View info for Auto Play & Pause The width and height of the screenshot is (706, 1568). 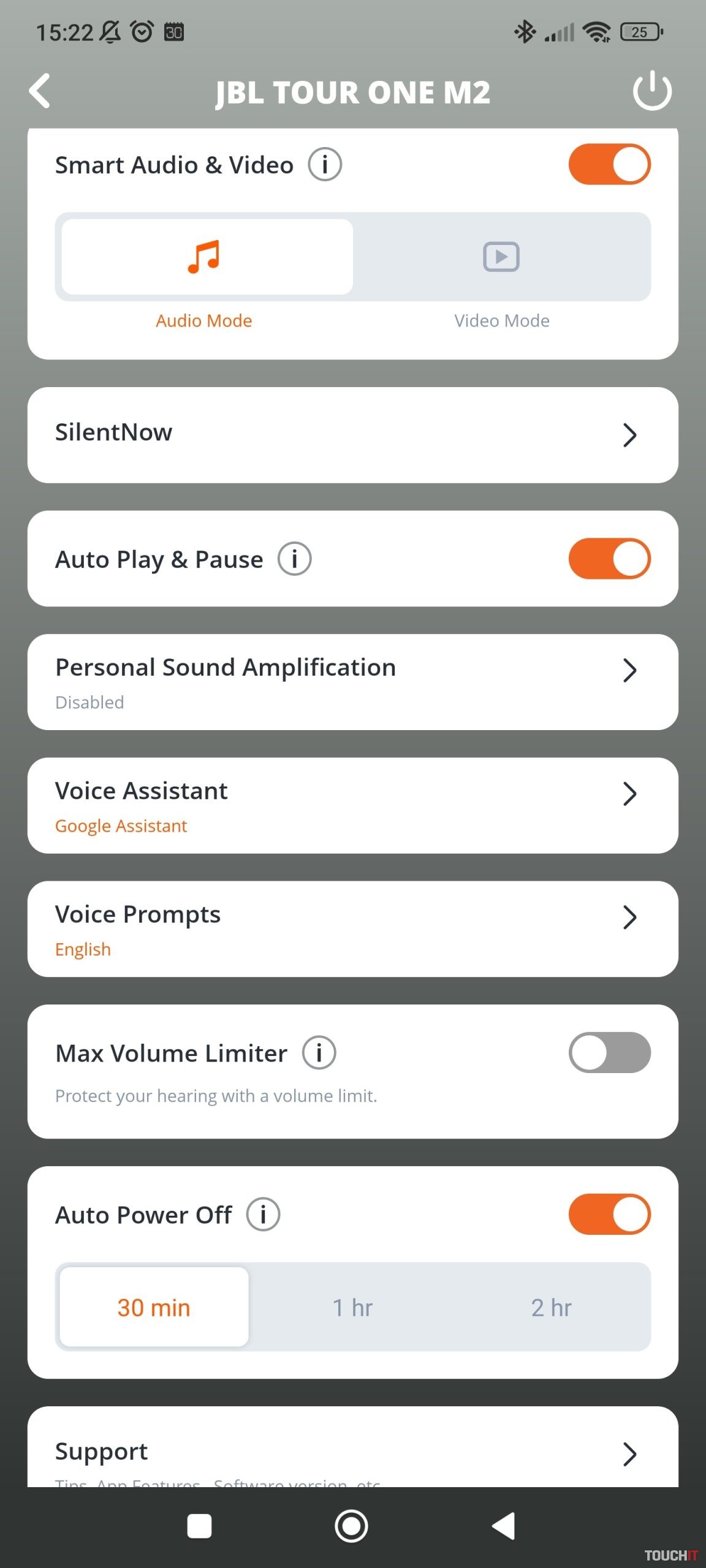(x=294, y=559)
